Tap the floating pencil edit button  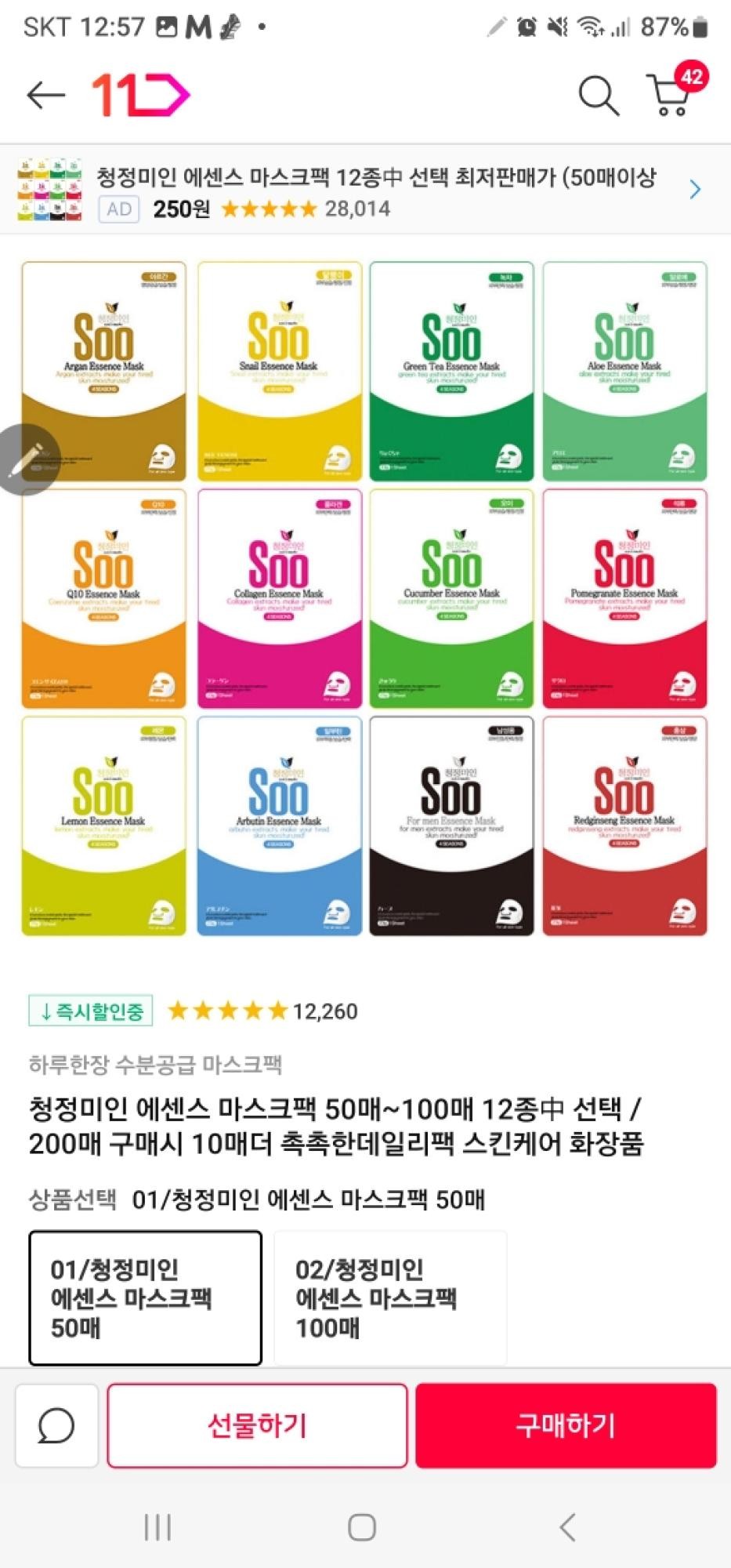26,459
